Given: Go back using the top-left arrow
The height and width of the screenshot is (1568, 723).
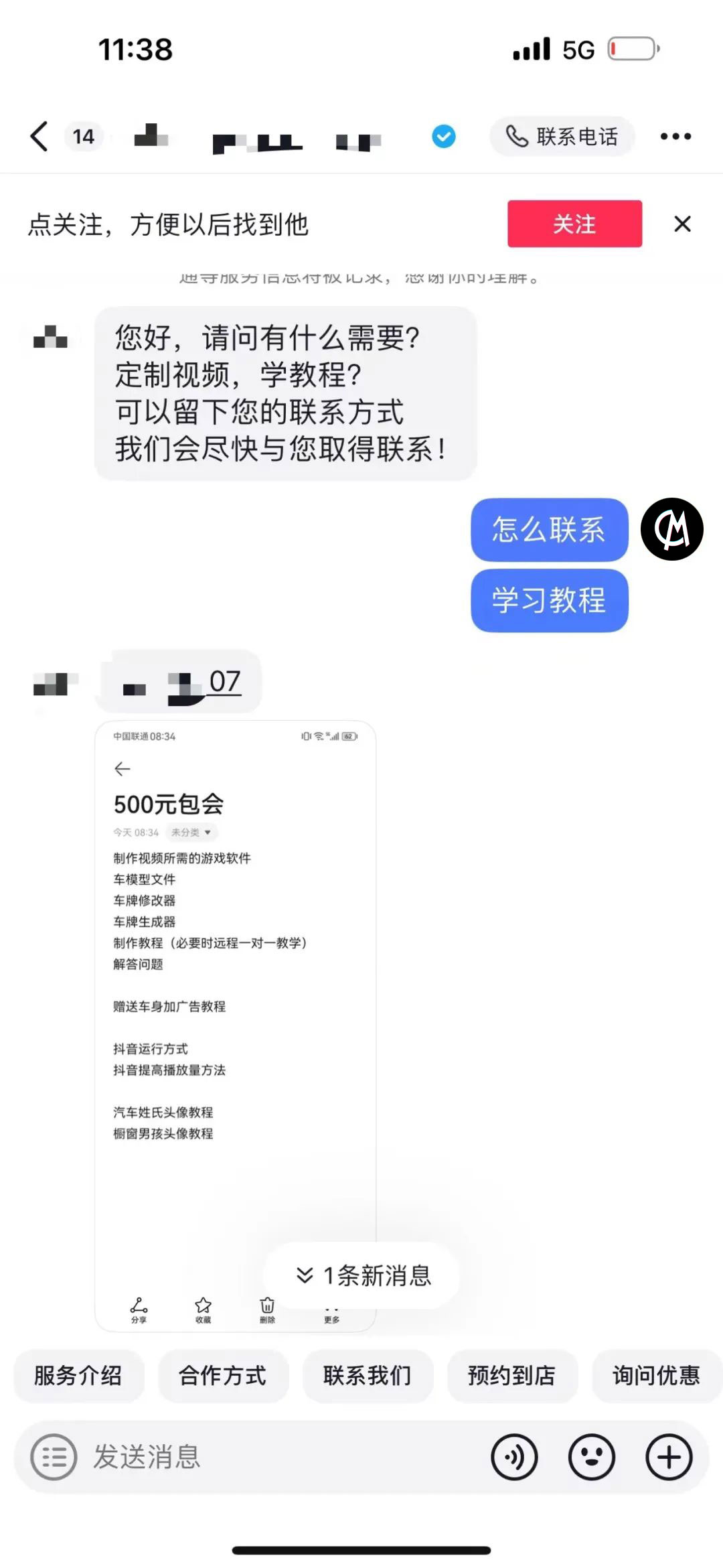Looking at the screenshot, I should pos(39,137).
